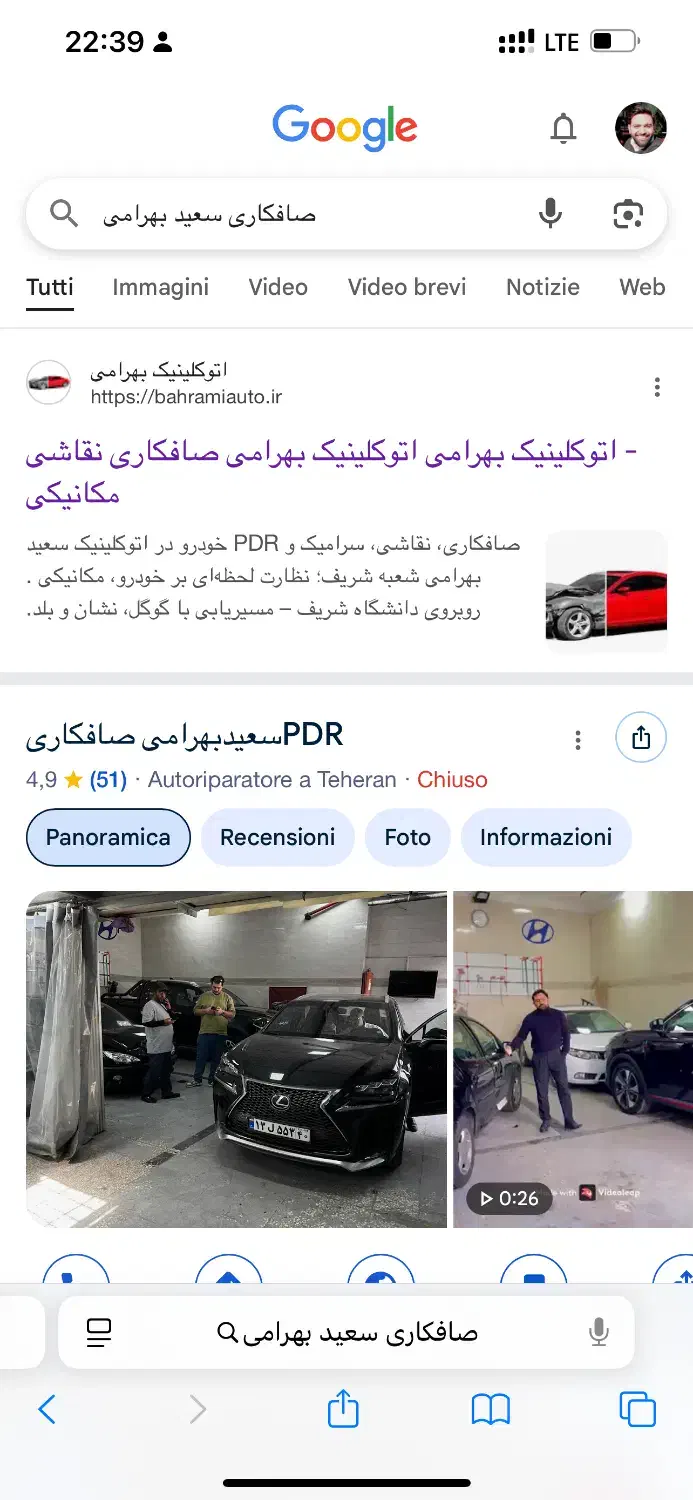Start voice search with the microphone
This screenshot has width=693, height=1500.
550,213
